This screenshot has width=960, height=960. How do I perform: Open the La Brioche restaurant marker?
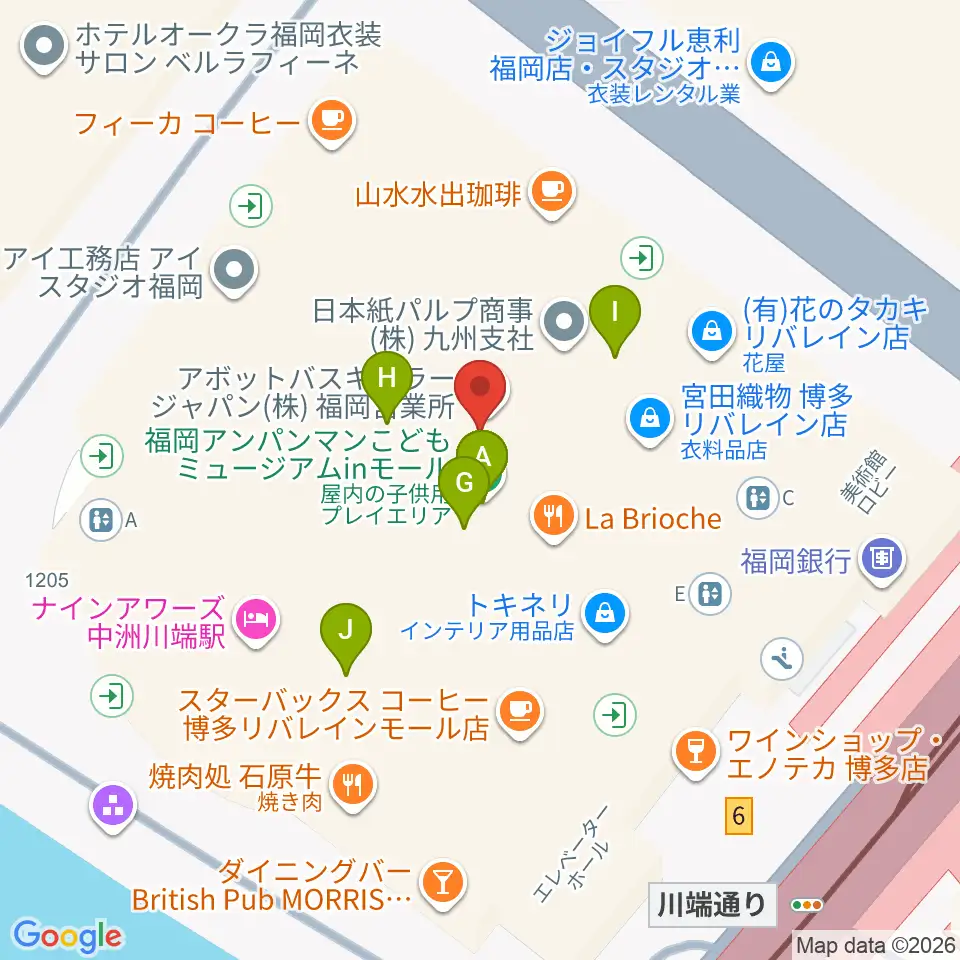click(x=553, y=518)
